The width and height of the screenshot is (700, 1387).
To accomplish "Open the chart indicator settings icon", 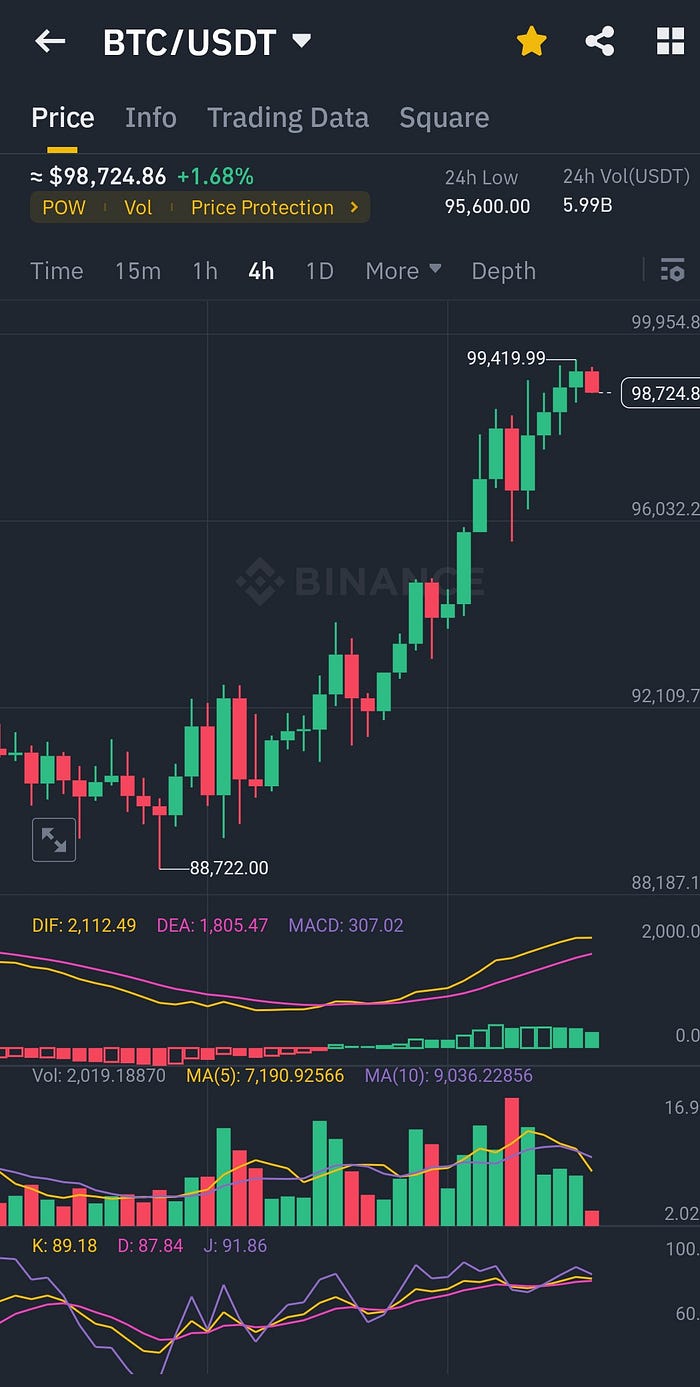I will point(673,270).
